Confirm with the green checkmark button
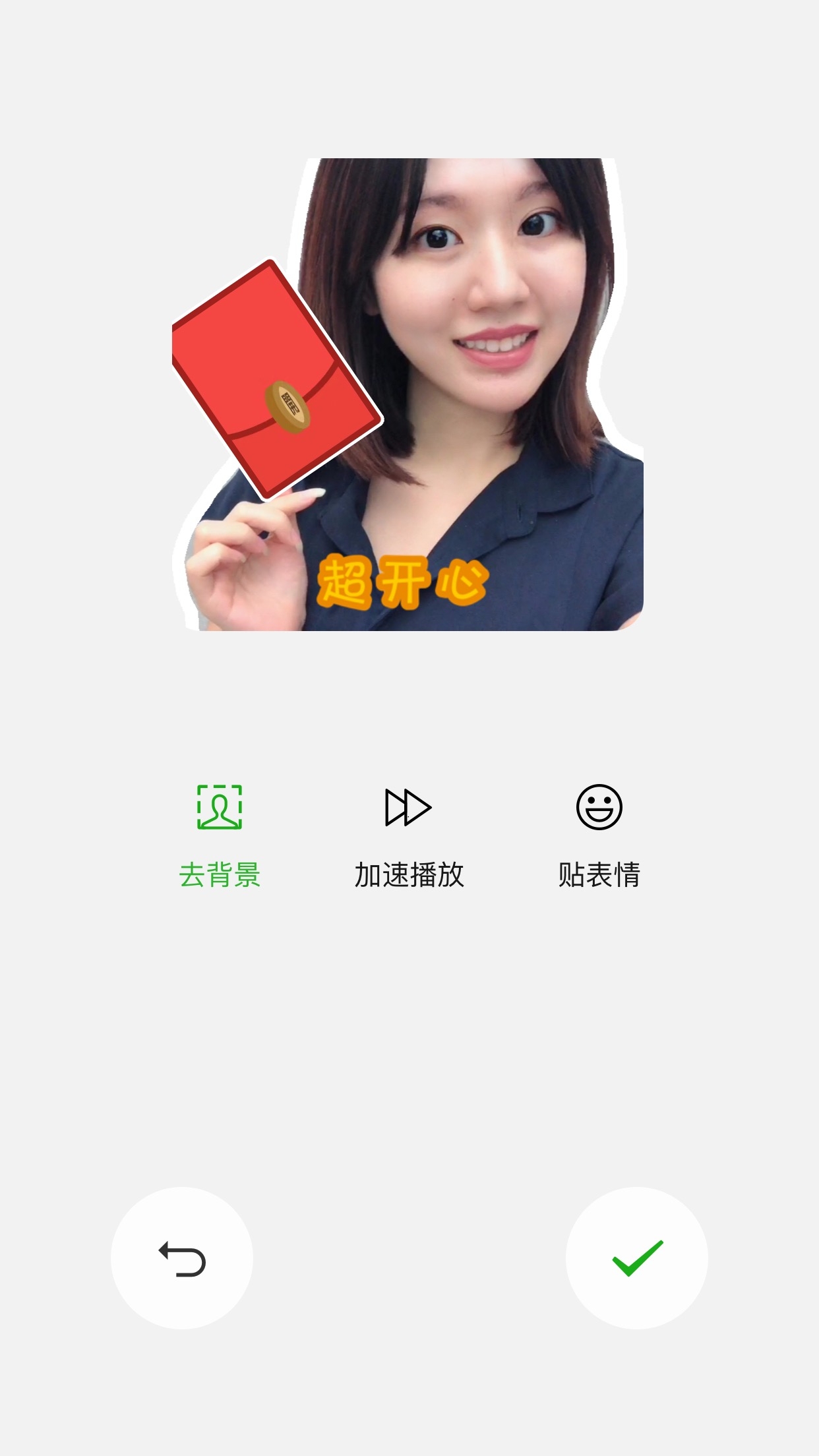819x1456 pixels. (x=637, y=1258)
